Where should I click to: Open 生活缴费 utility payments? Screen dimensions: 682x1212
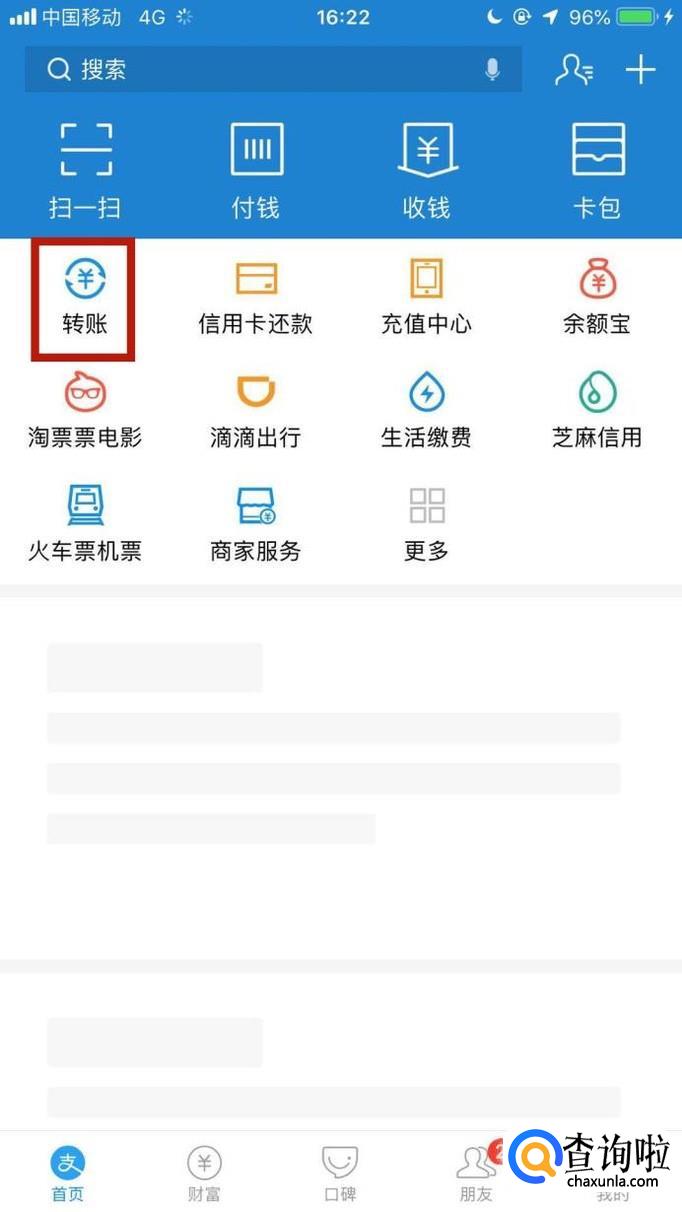pos(427,410)
